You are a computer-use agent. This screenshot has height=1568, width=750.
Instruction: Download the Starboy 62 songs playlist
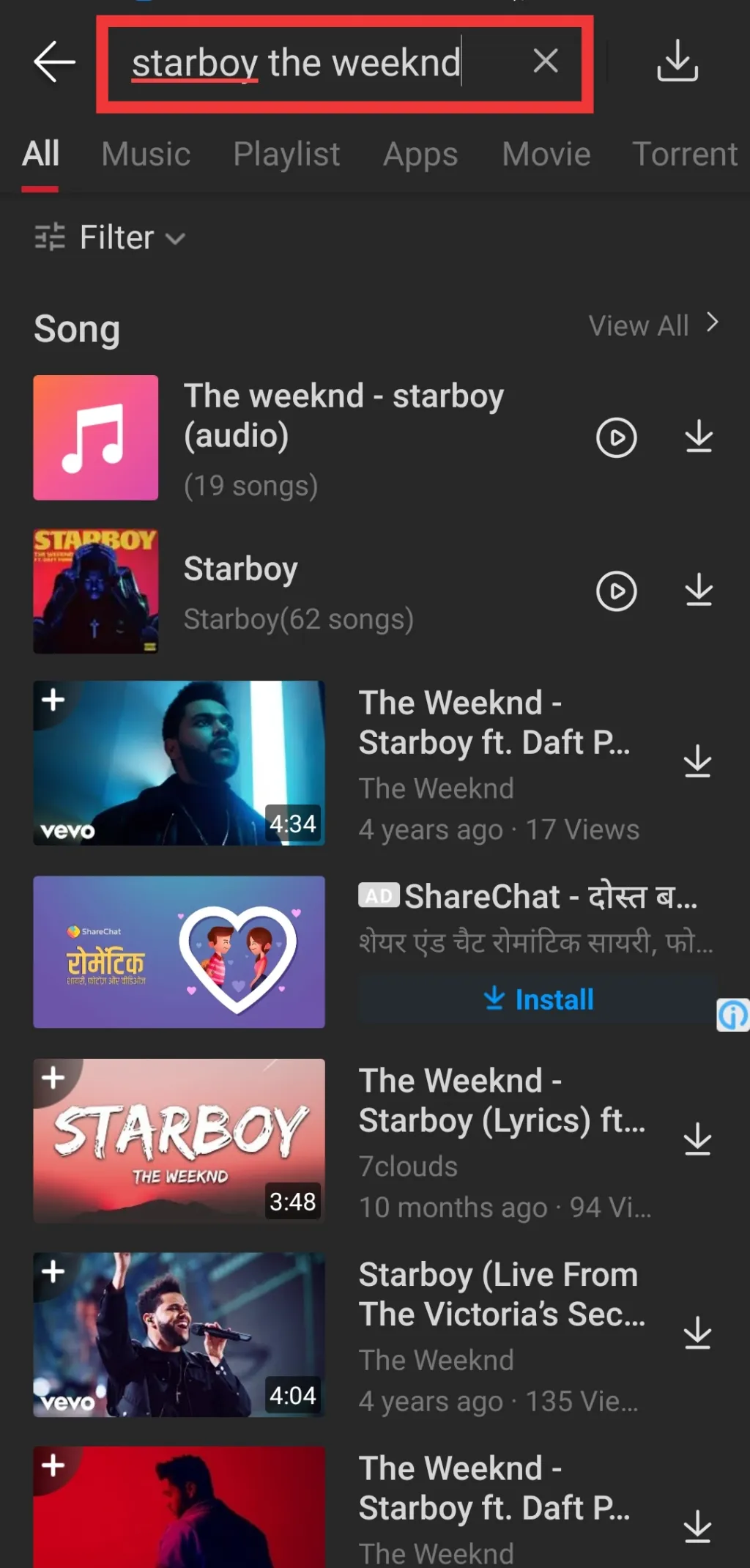coord(699,590)
